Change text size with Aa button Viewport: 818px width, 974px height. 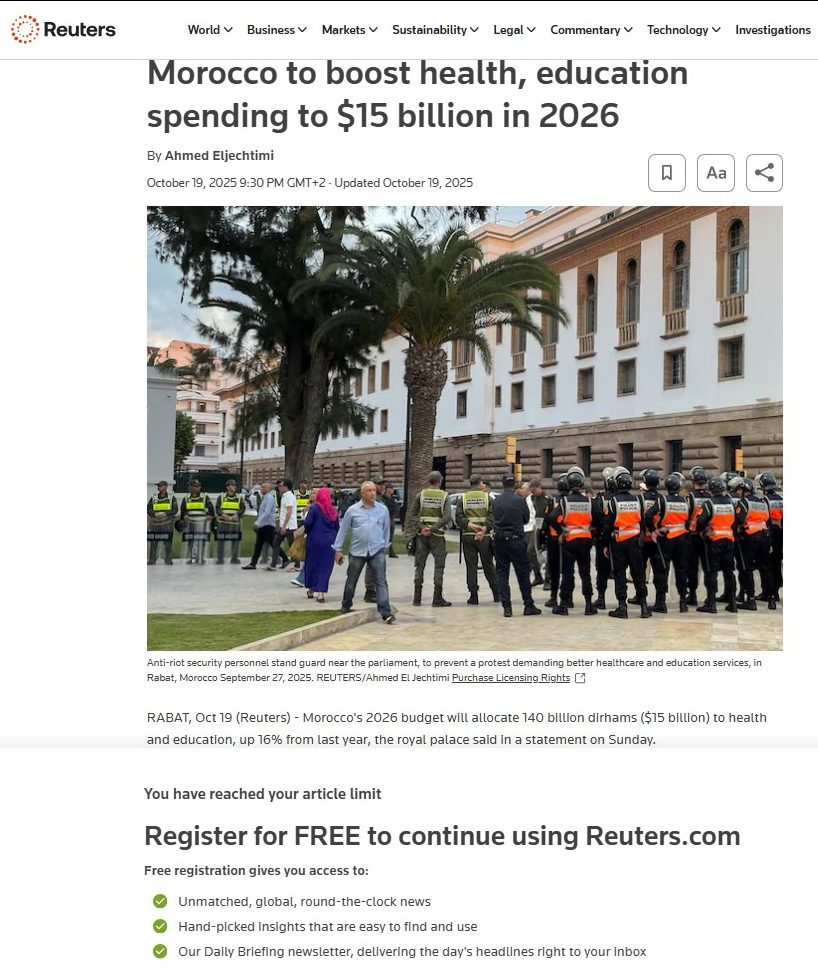[x=716, y=173]
